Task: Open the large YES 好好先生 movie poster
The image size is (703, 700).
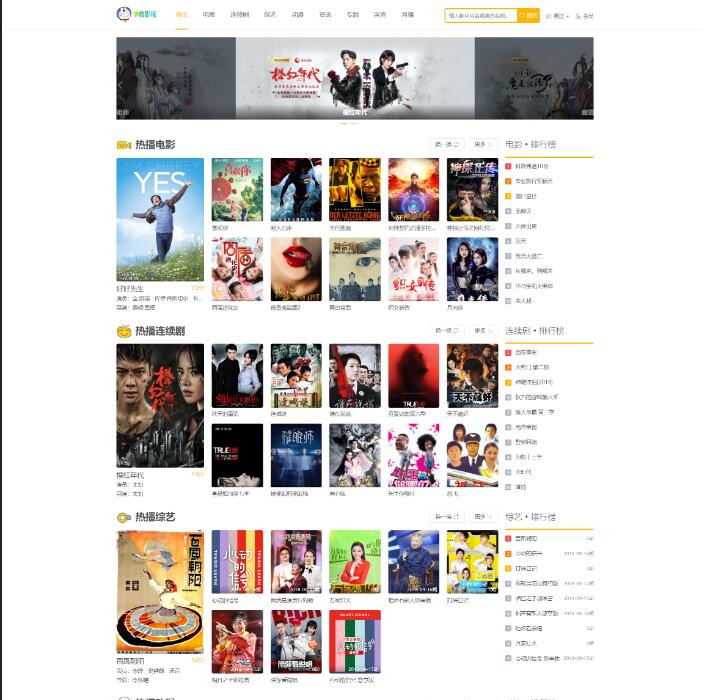Action: (x=159, y=219)
